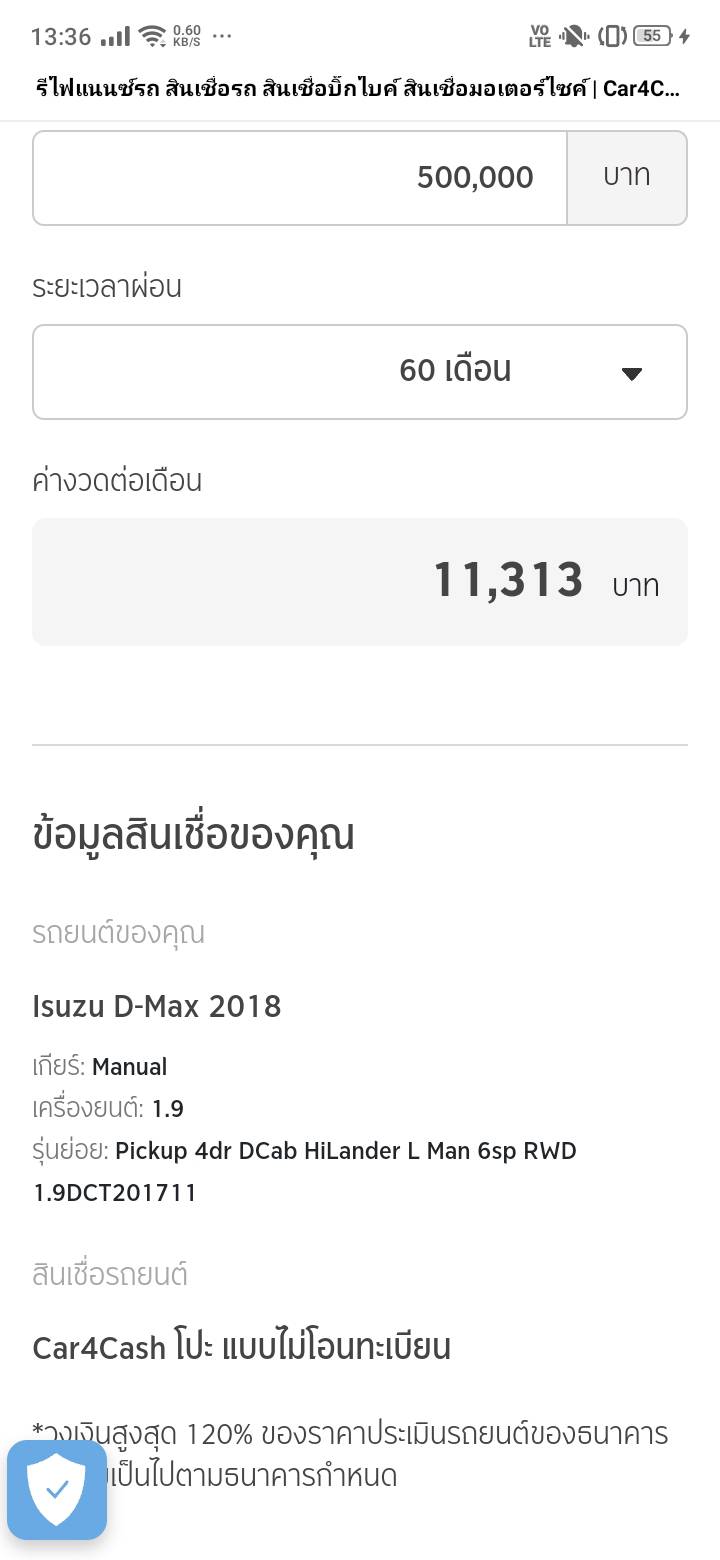720x1560 pixels.
Task: Tap the blue shield security badge
Action: (x=57, y=1490)
